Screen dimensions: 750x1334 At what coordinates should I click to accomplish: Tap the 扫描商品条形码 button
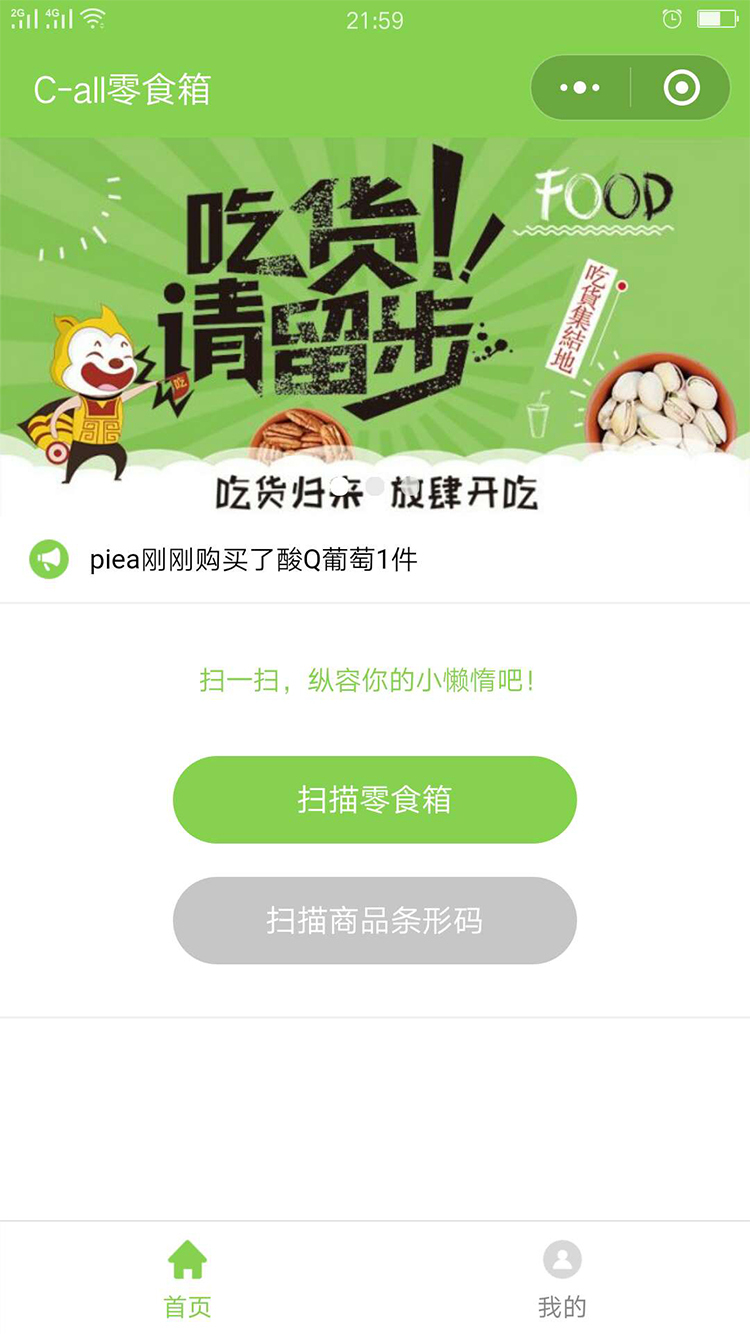tap(375, 920)
